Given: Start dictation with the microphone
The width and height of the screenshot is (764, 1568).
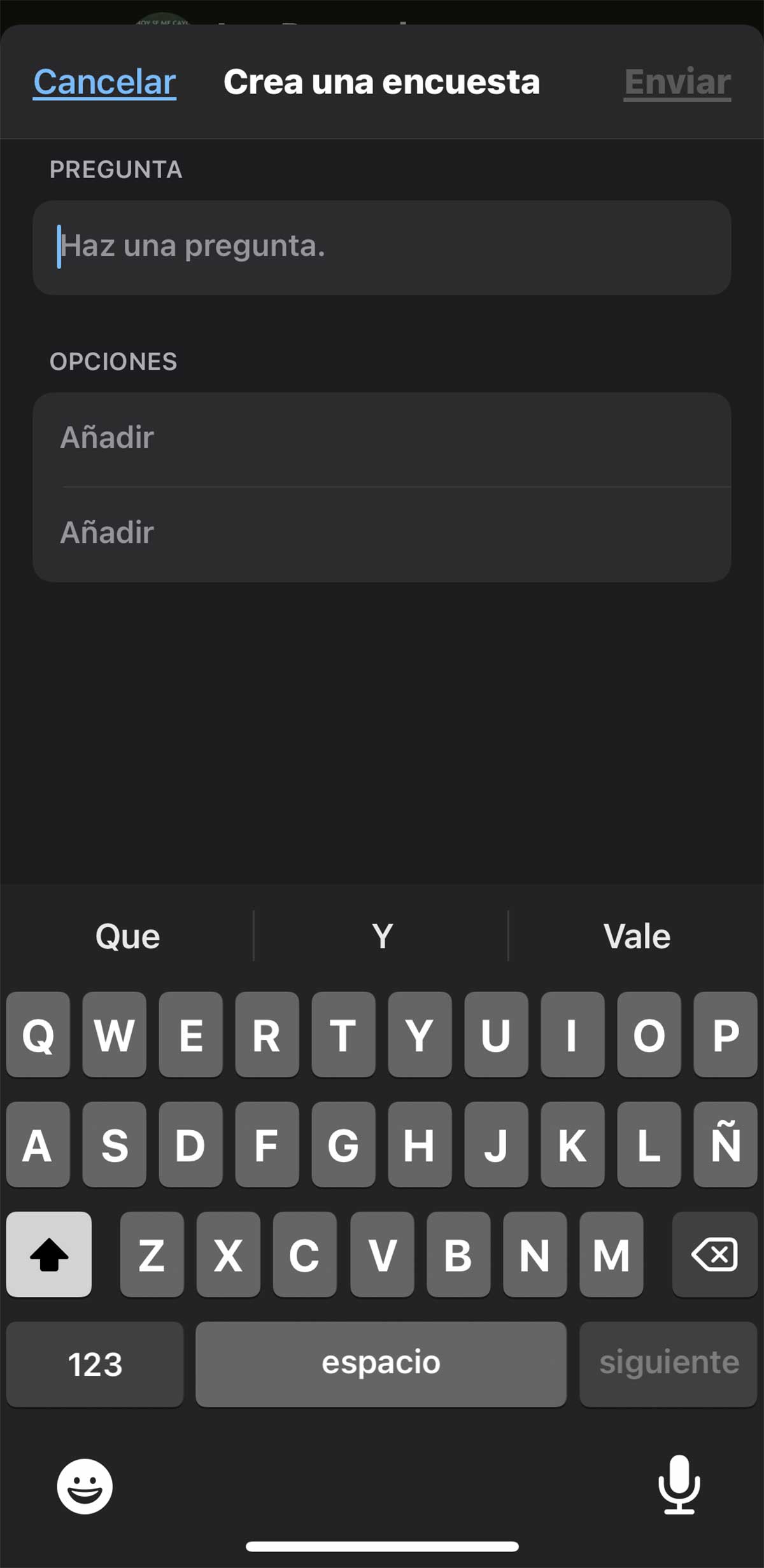Looking at the screenshot, I should 679,1485.
